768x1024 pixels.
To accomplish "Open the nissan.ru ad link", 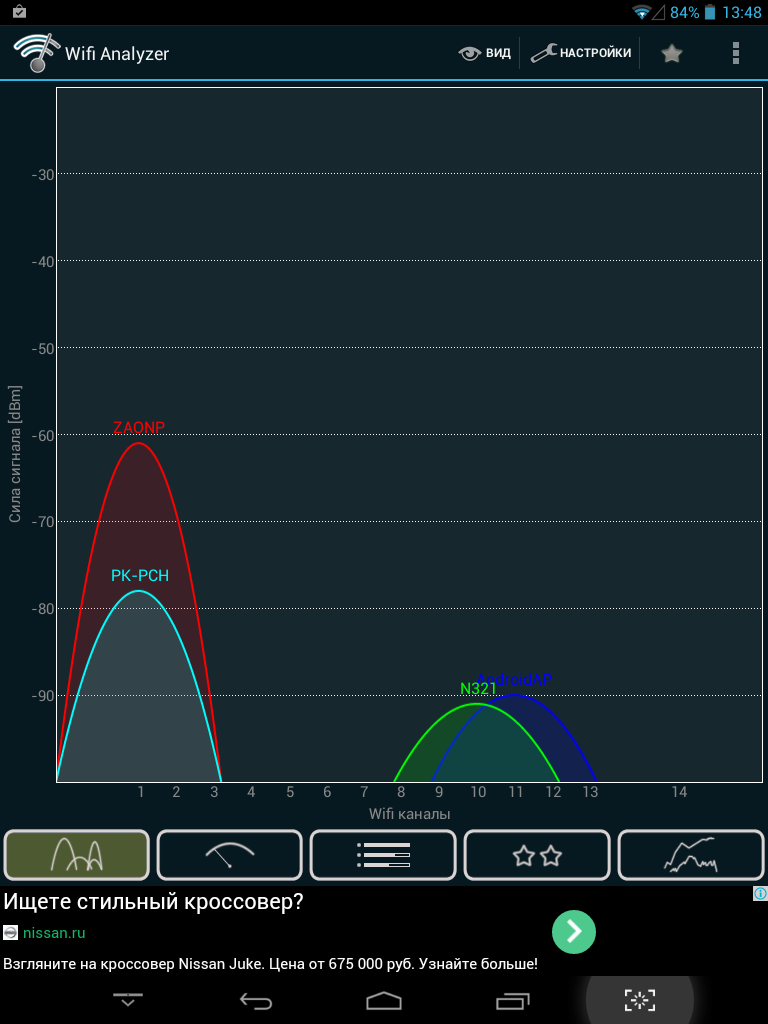I will 54,933.
